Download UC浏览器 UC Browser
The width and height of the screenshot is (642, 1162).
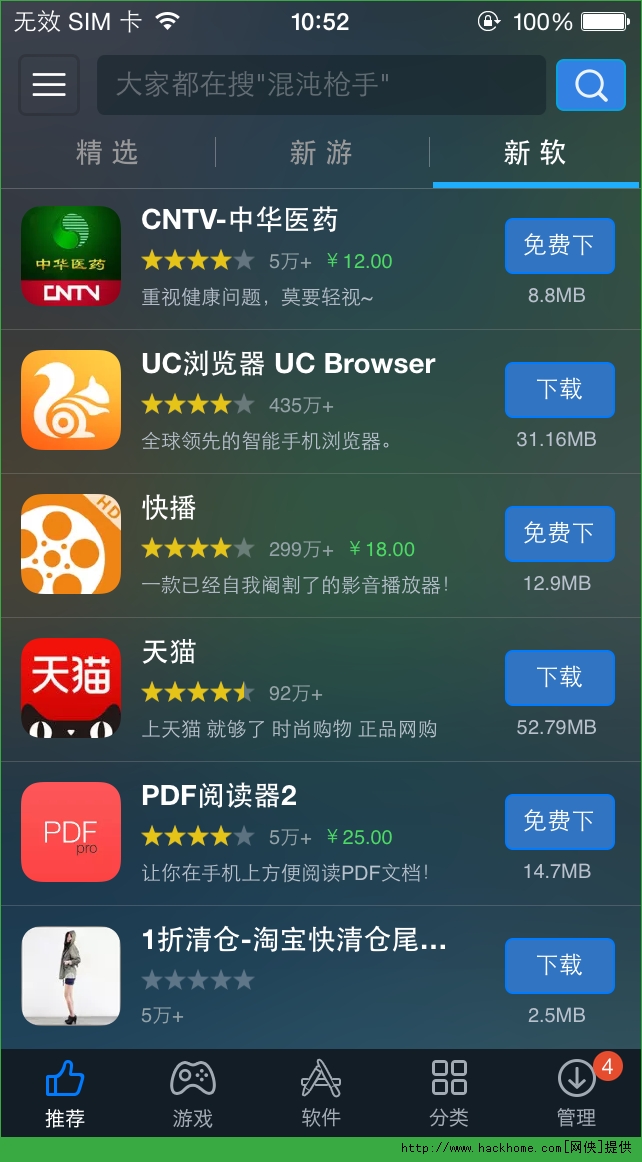[x=559, y=389]
